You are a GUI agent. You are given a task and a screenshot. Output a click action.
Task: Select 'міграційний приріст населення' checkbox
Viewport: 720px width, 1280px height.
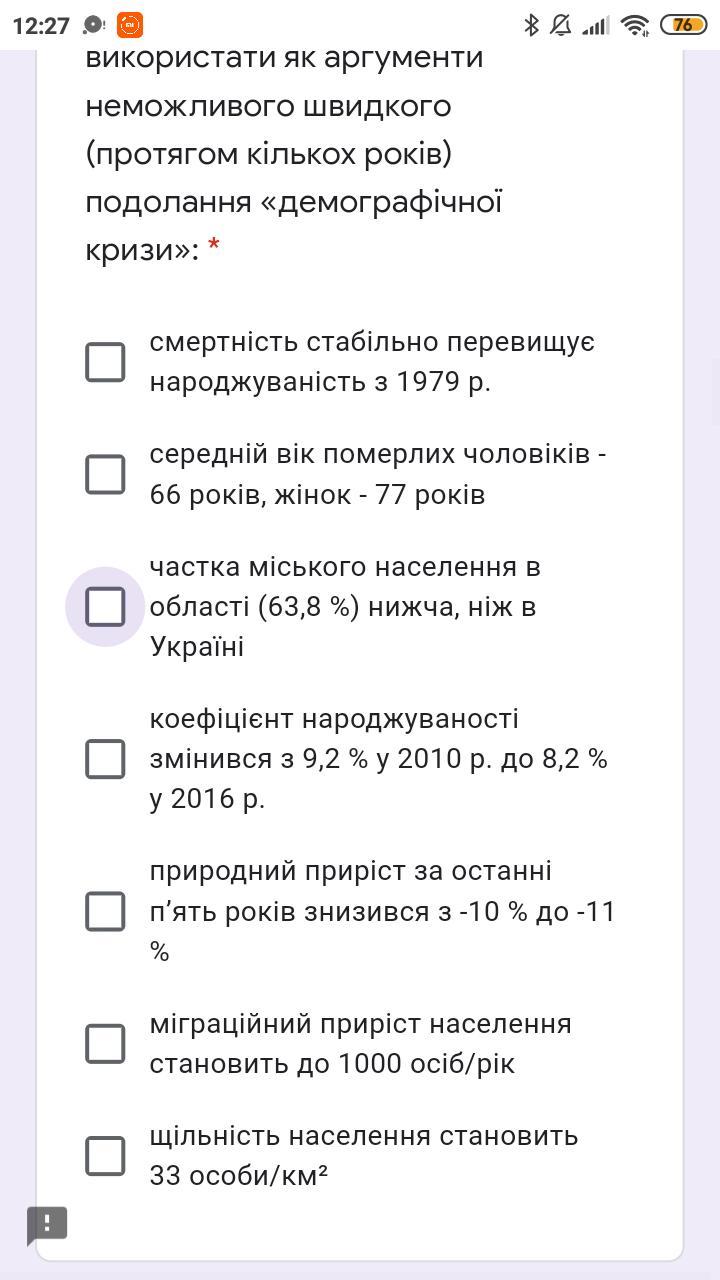tap(105, 1044)
